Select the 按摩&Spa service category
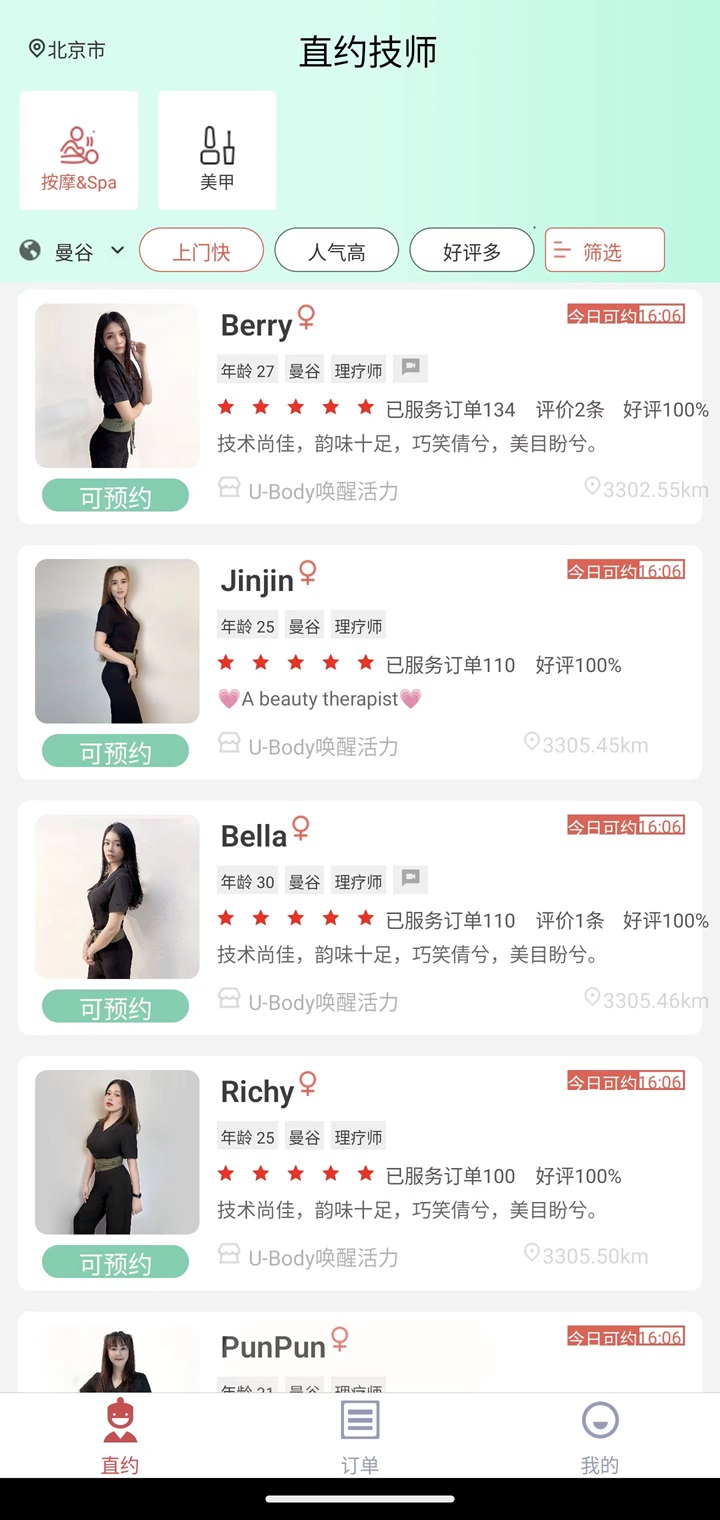 (79, 151)
